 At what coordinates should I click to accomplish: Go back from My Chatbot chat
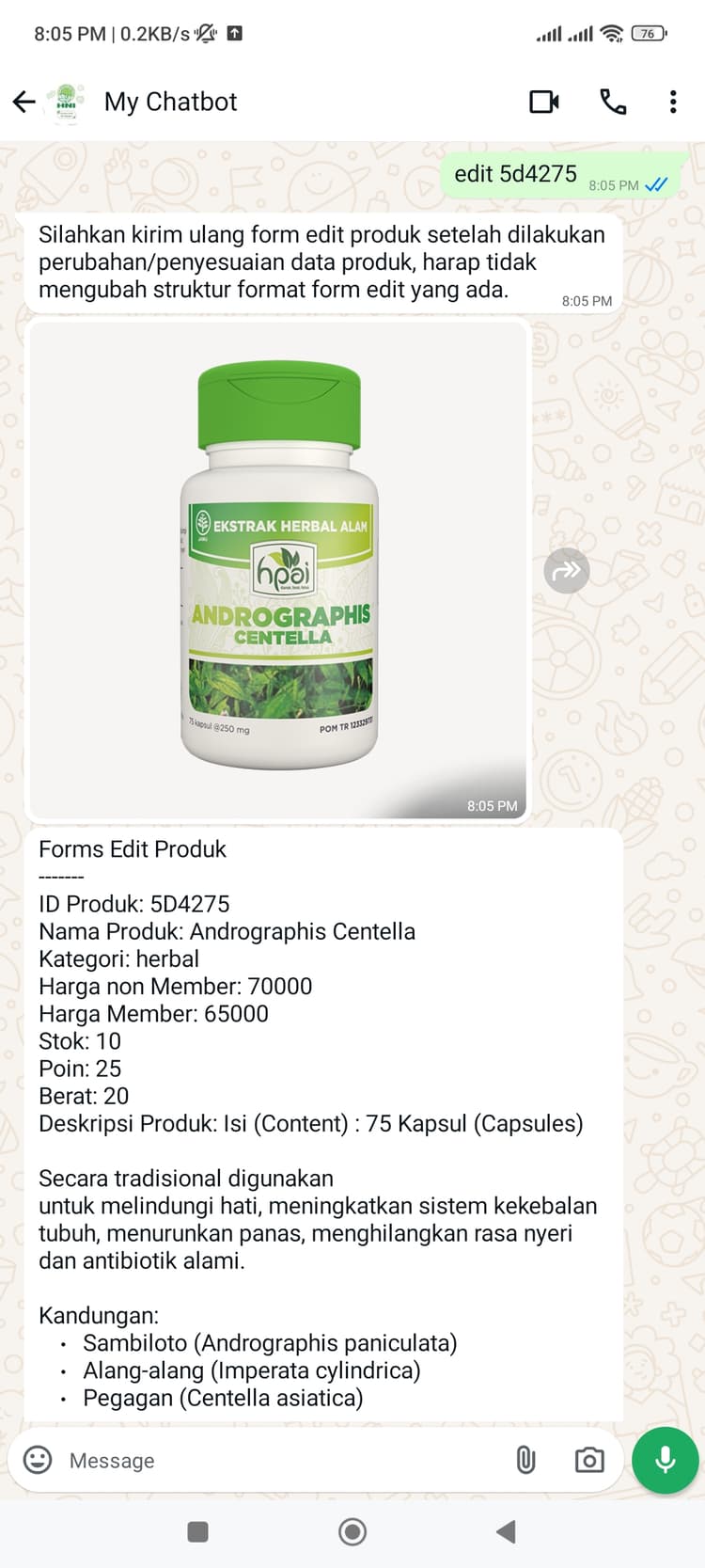pyautogui.click(x=24, y=102)
